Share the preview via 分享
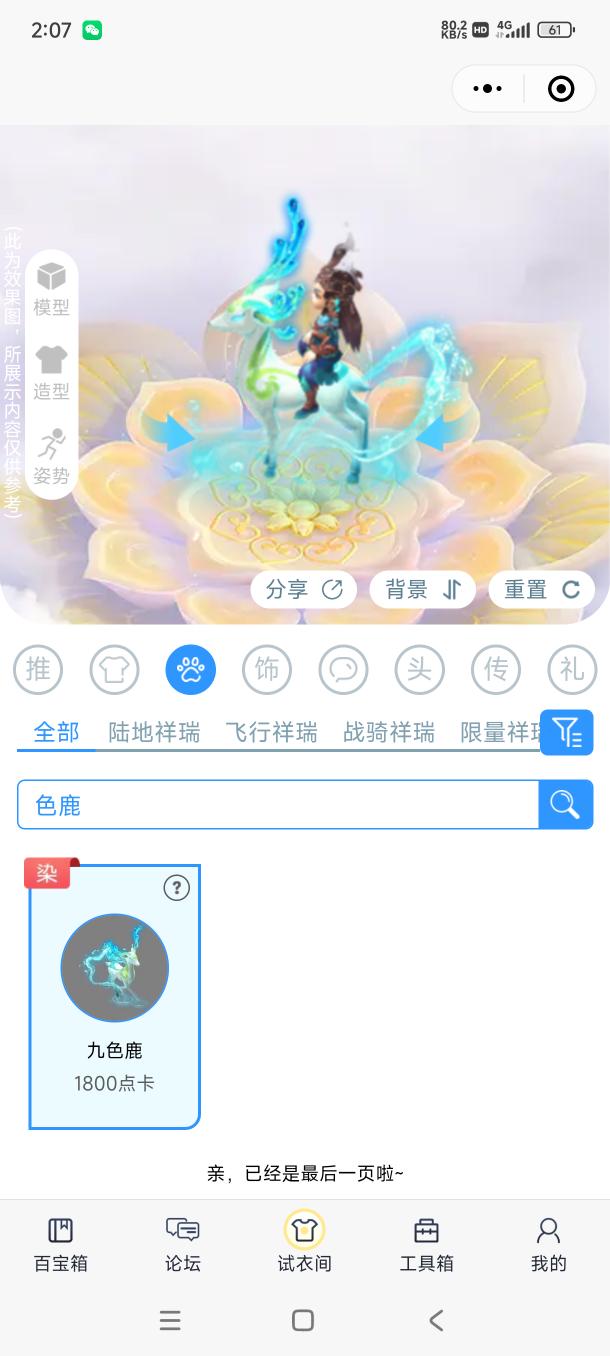The image size is (610, 1356). (304, 590)
